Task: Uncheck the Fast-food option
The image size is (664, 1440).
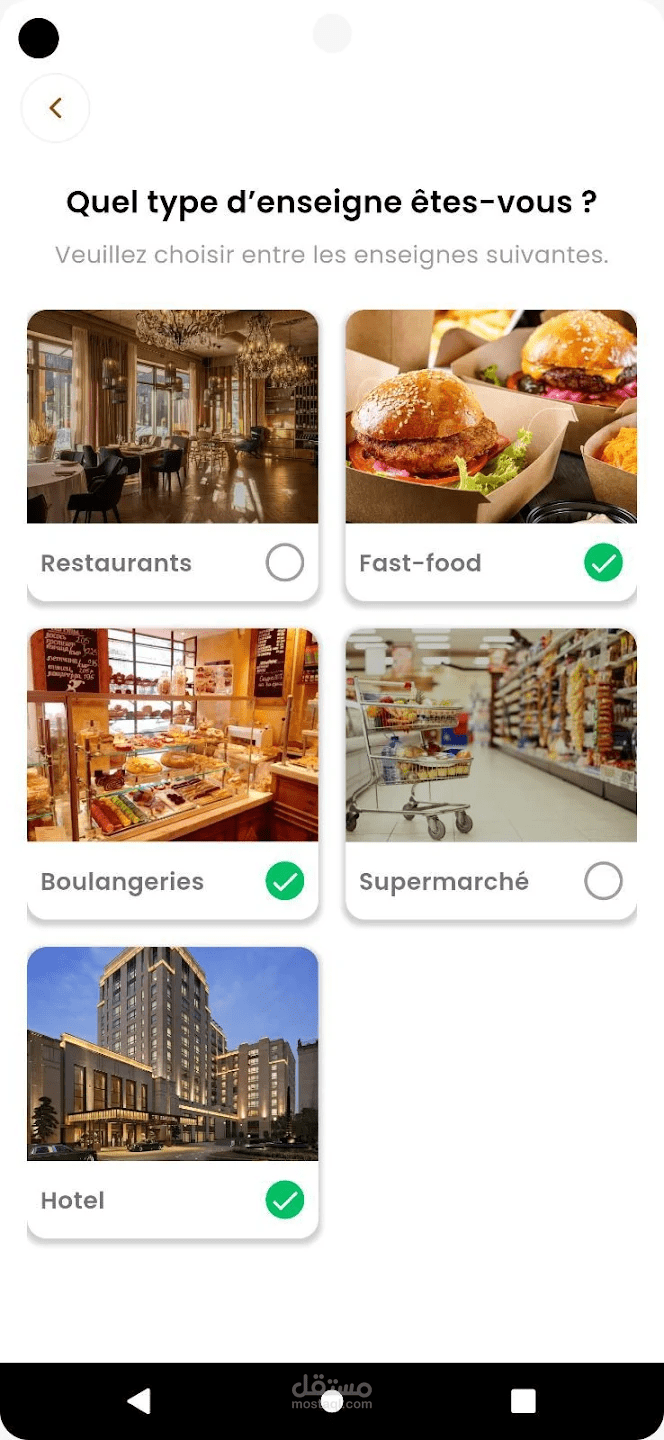Action: [x=603, y=564]
